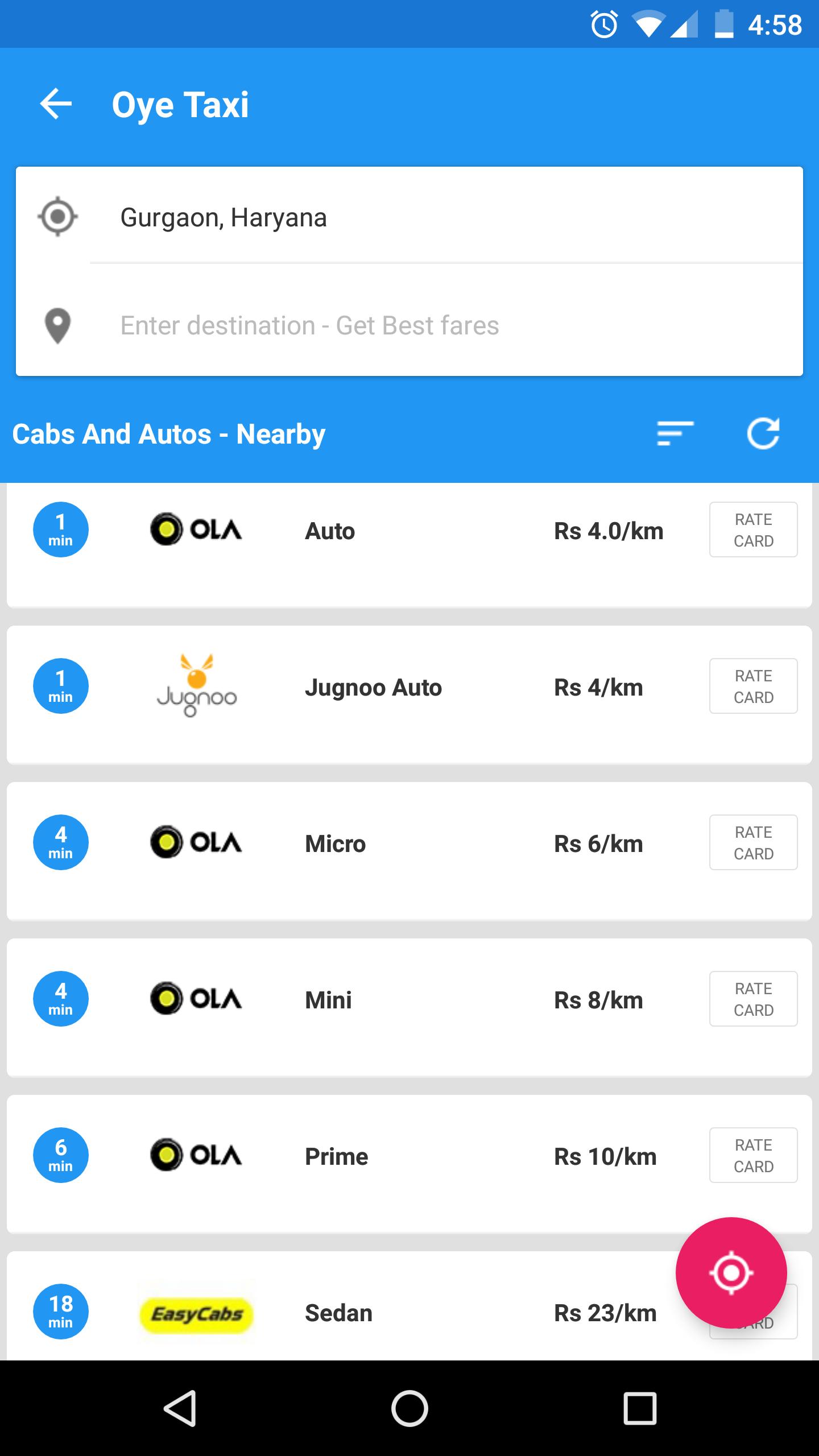Viewport: 819px width, 1456px height.
Task: Click the 18 min badge for EasyCabs Sedan
Action: click(x=61, y=1313)
